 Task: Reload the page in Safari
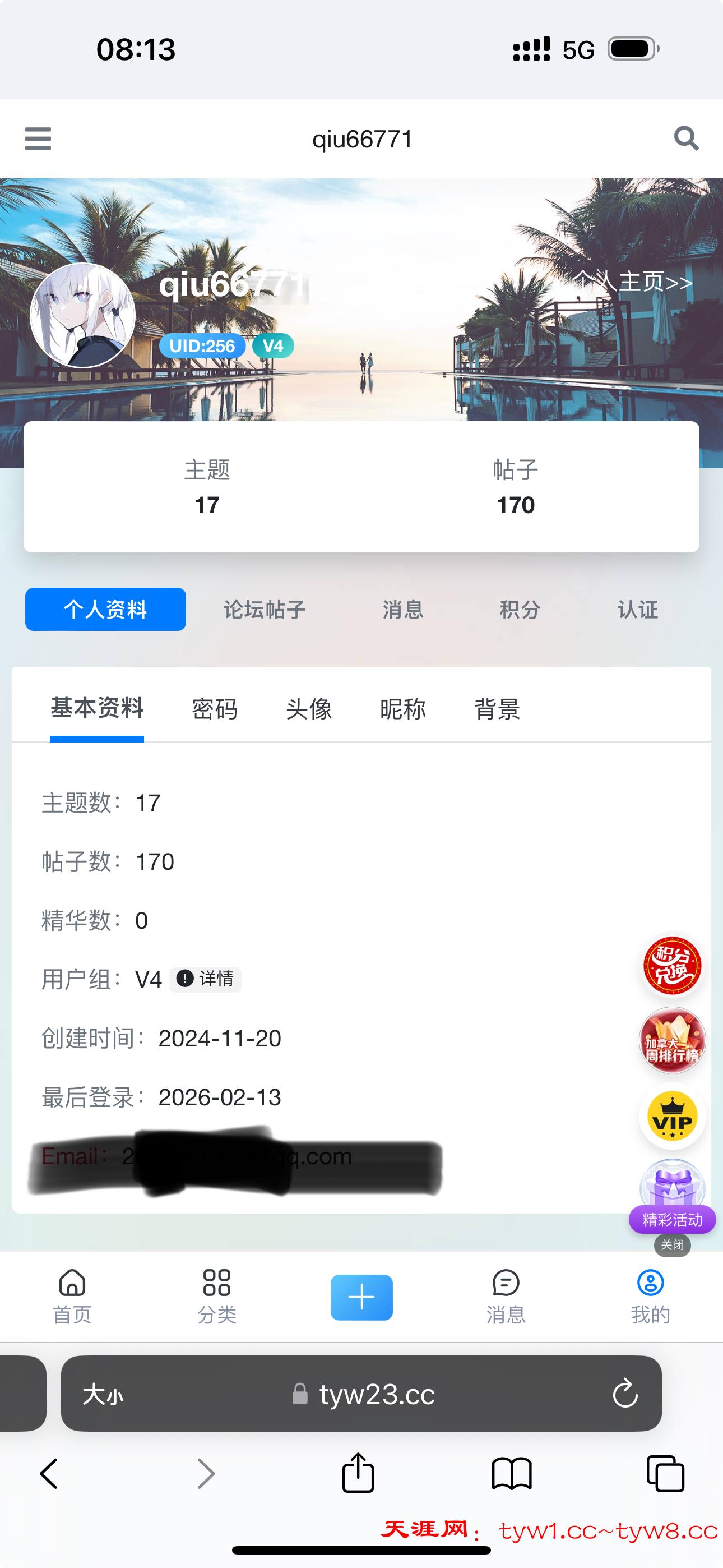[624, 1394]
